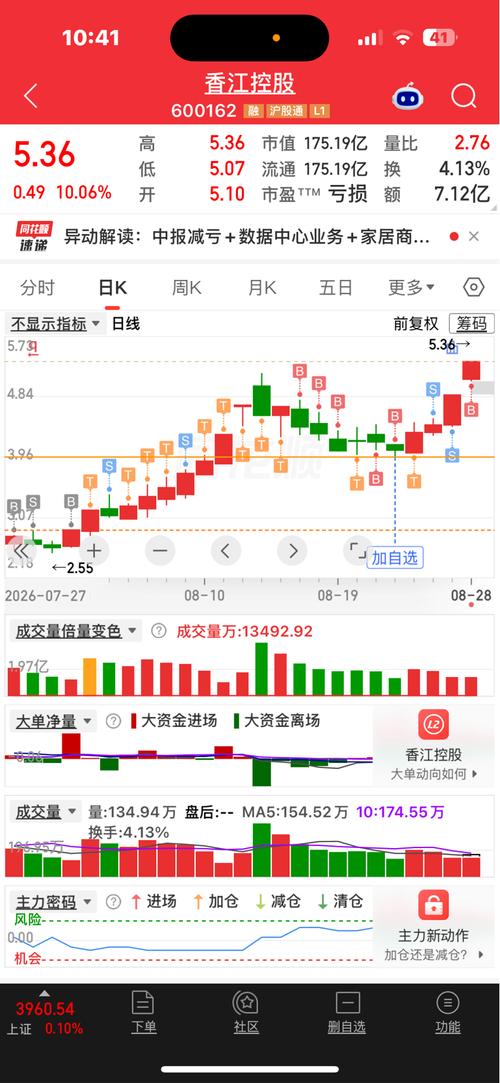Switch to the 月K tab

click(x=262, y=287)
